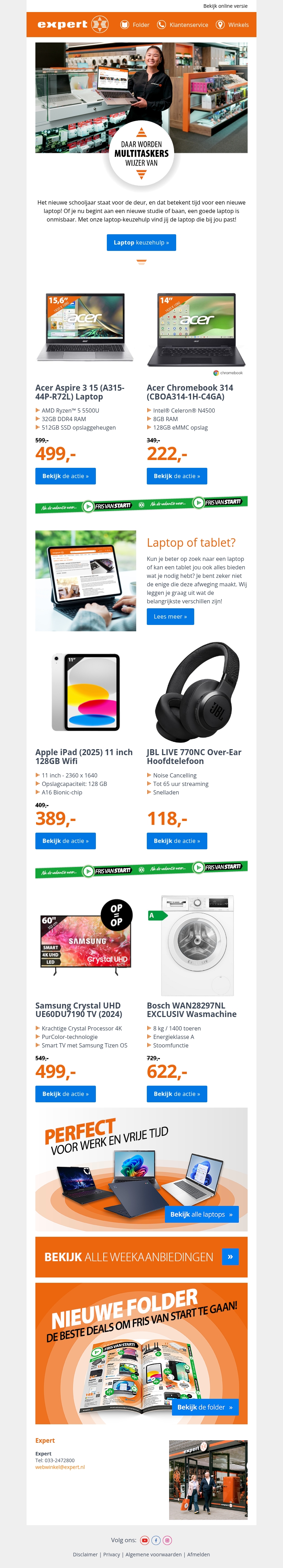The image size is (283, 1568).
Task: Tap Bekijk alle laptops
Action: click(201, 1214)
